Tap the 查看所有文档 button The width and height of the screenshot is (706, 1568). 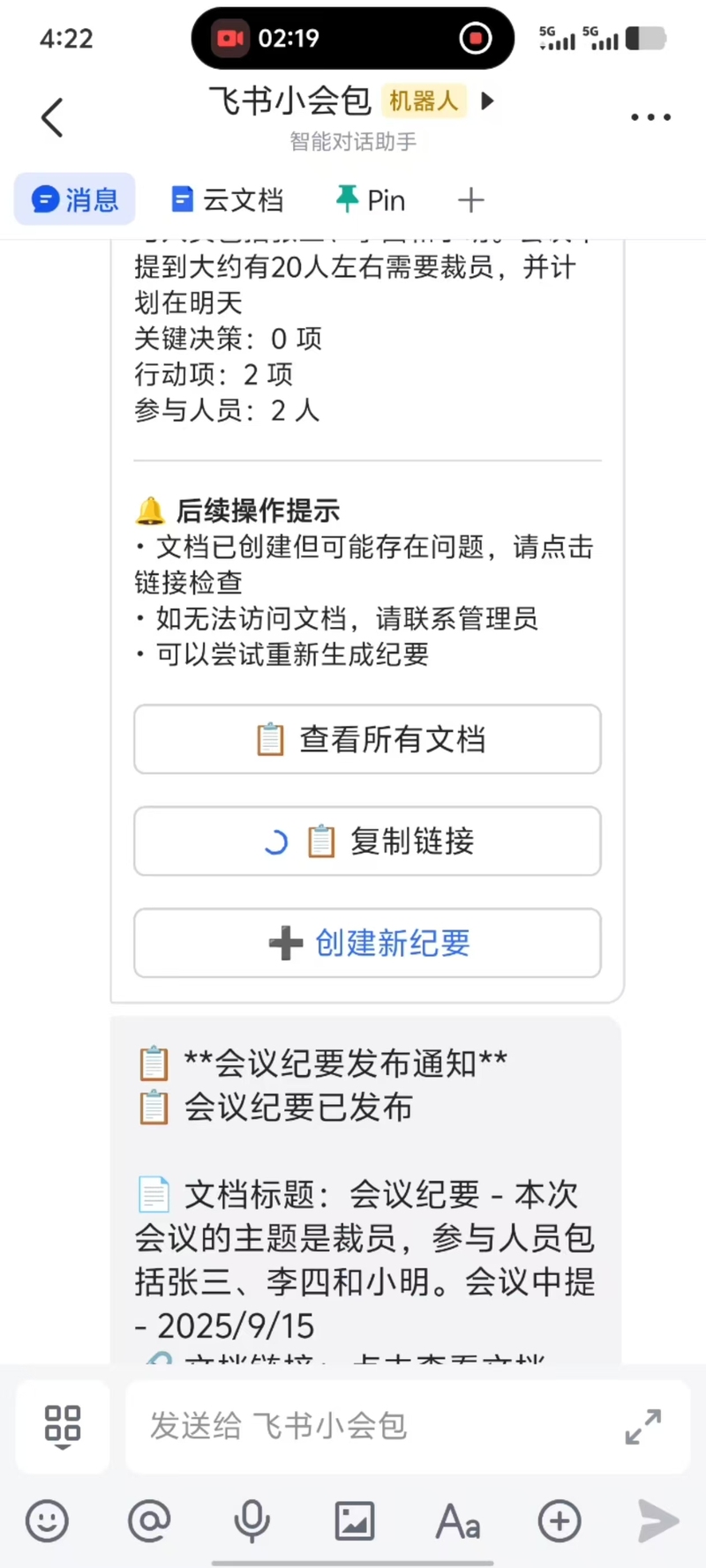tap(367, 739)
